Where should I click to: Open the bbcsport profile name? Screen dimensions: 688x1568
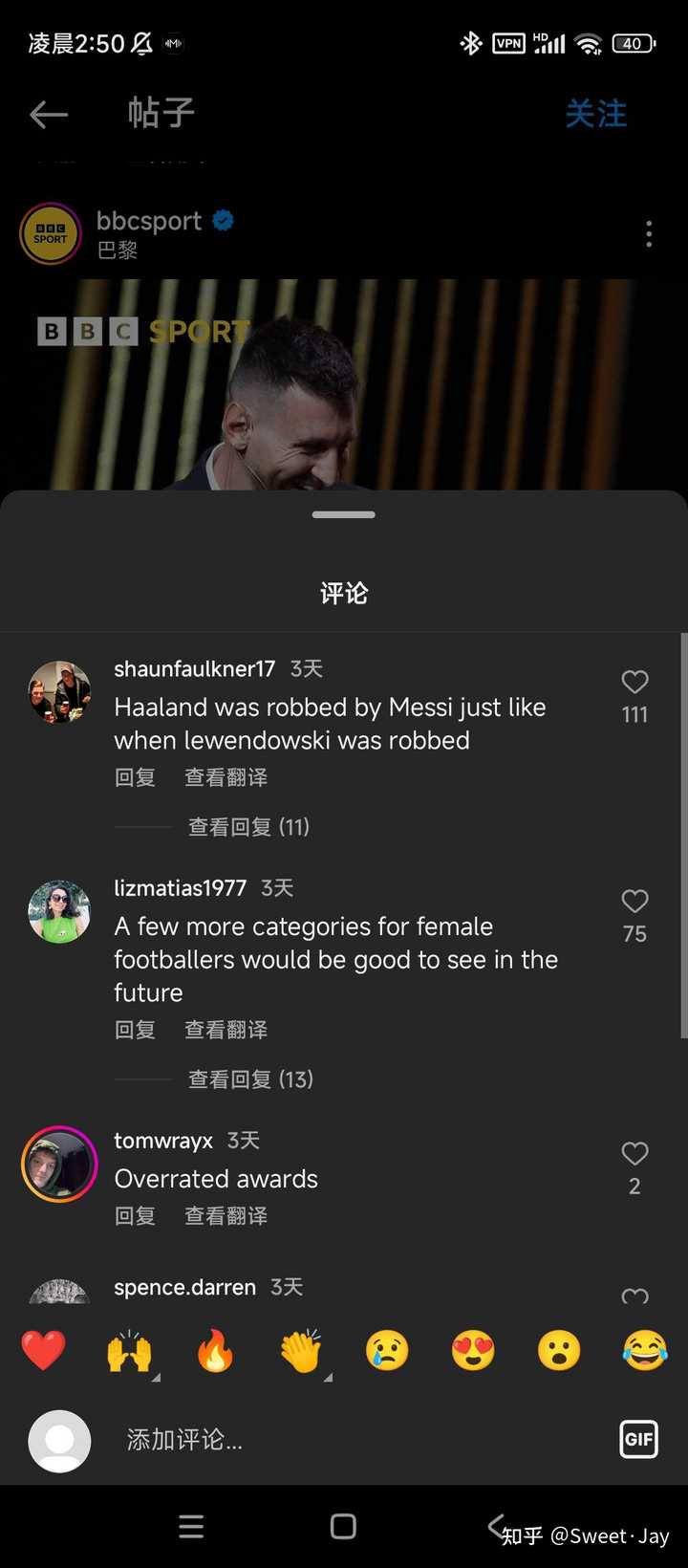(x=149, y=221)
